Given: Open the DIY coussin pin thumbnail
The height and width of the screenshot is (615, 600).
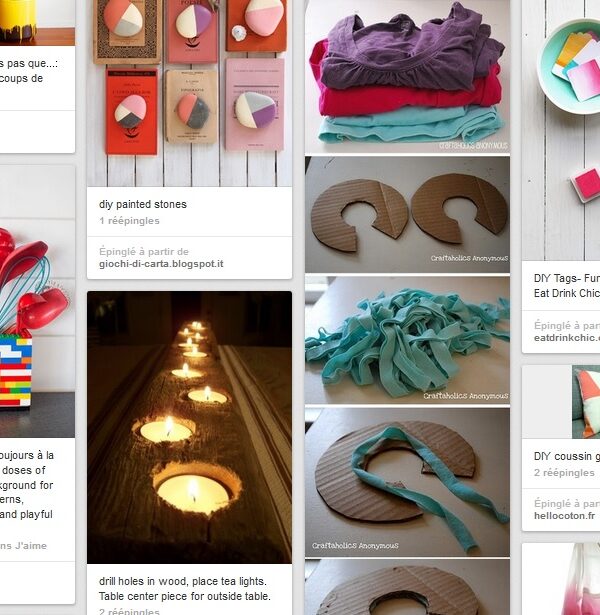Looking at the screenshot, I should coord(585,402).
